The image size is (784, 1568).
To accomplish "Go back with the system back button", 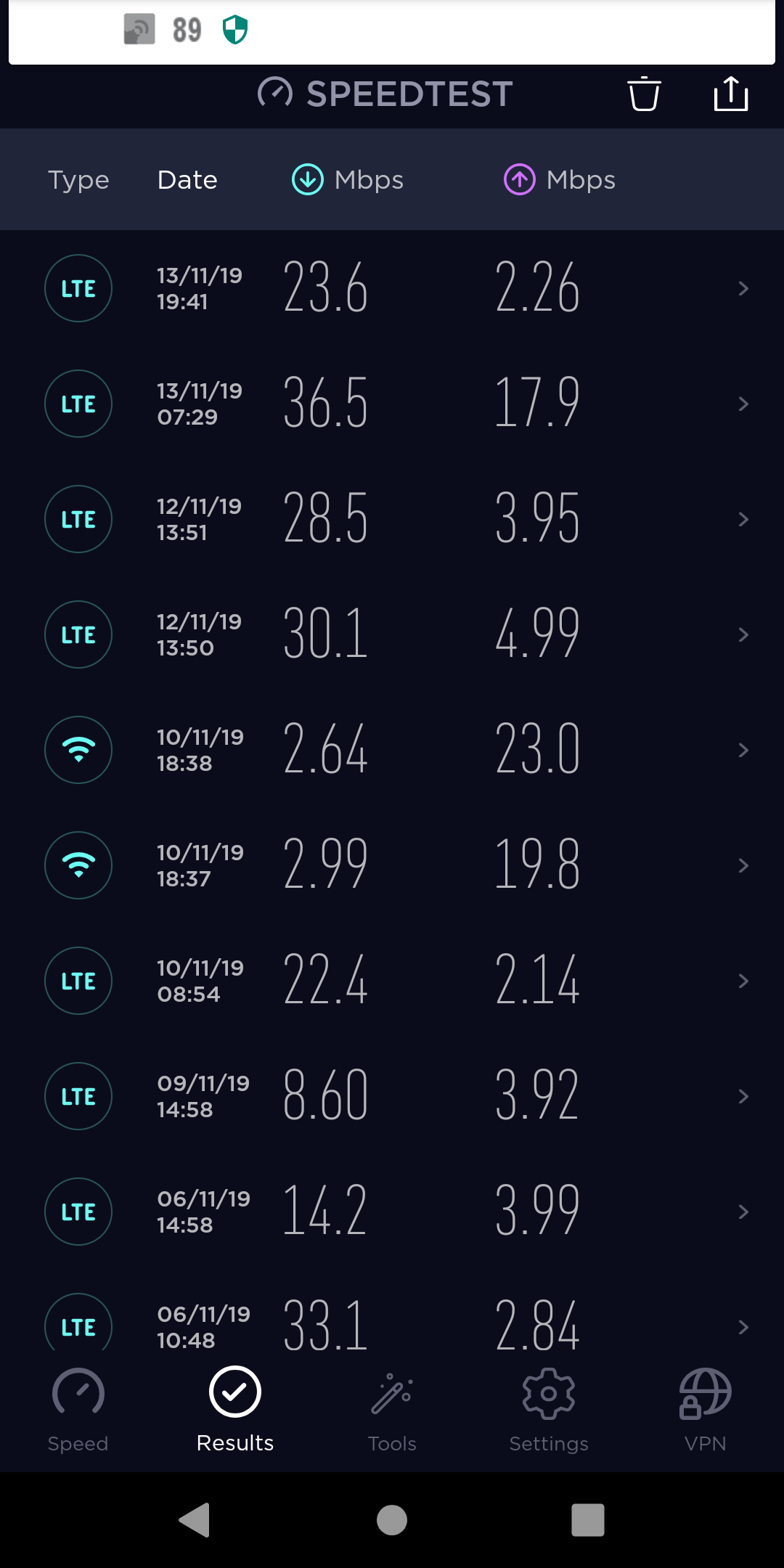I will pyautogui.click(x=195, y=1520).
